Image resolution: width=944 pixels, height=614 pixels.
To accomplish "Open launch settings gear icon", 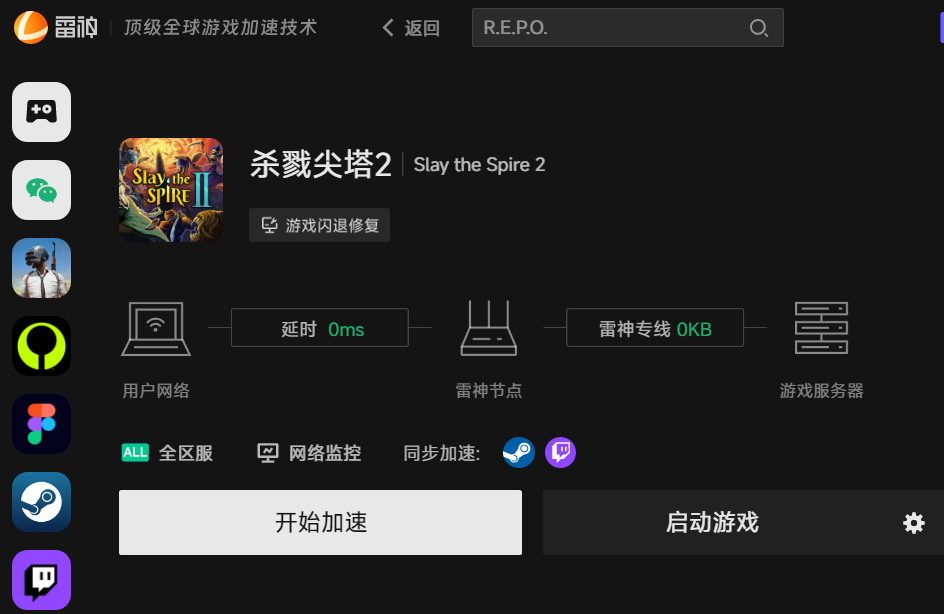I will [913, 522].
